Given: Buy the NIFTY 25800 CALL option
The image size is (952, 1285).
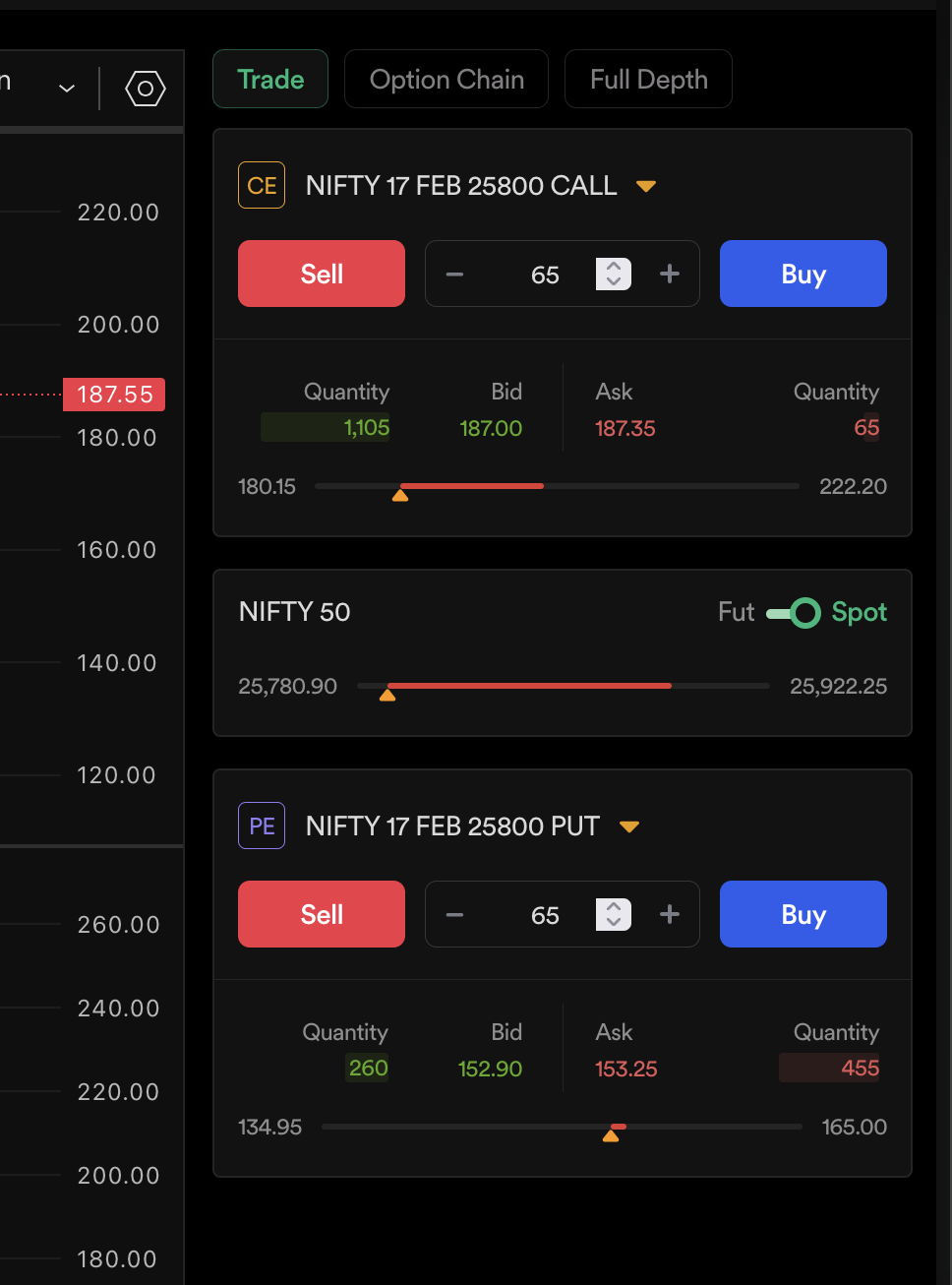Looking at the screenshot, I should (x=803, y=274).
